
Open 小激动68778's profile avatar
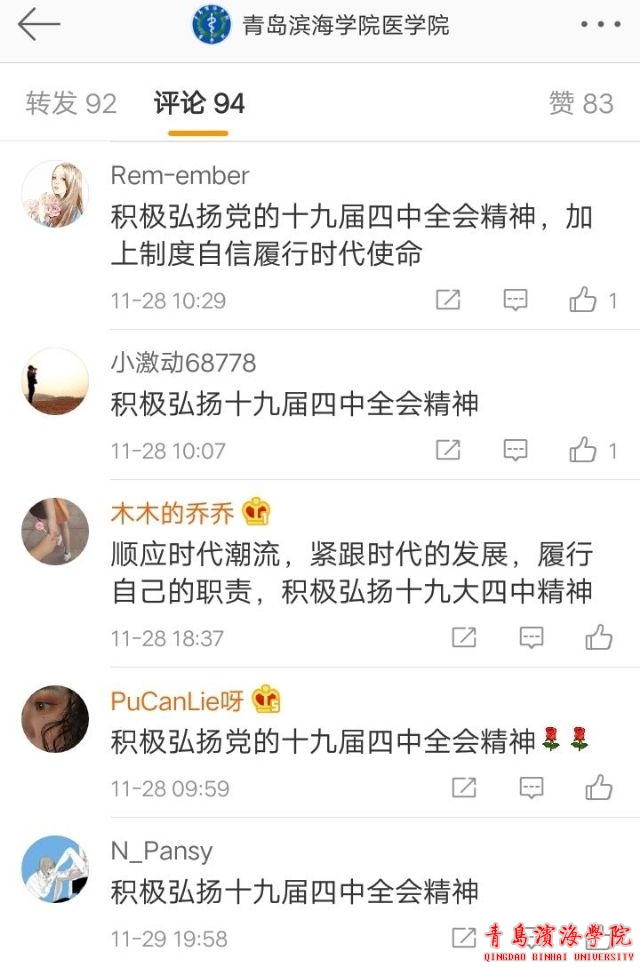pyautogui.click(x=55, y=381)
